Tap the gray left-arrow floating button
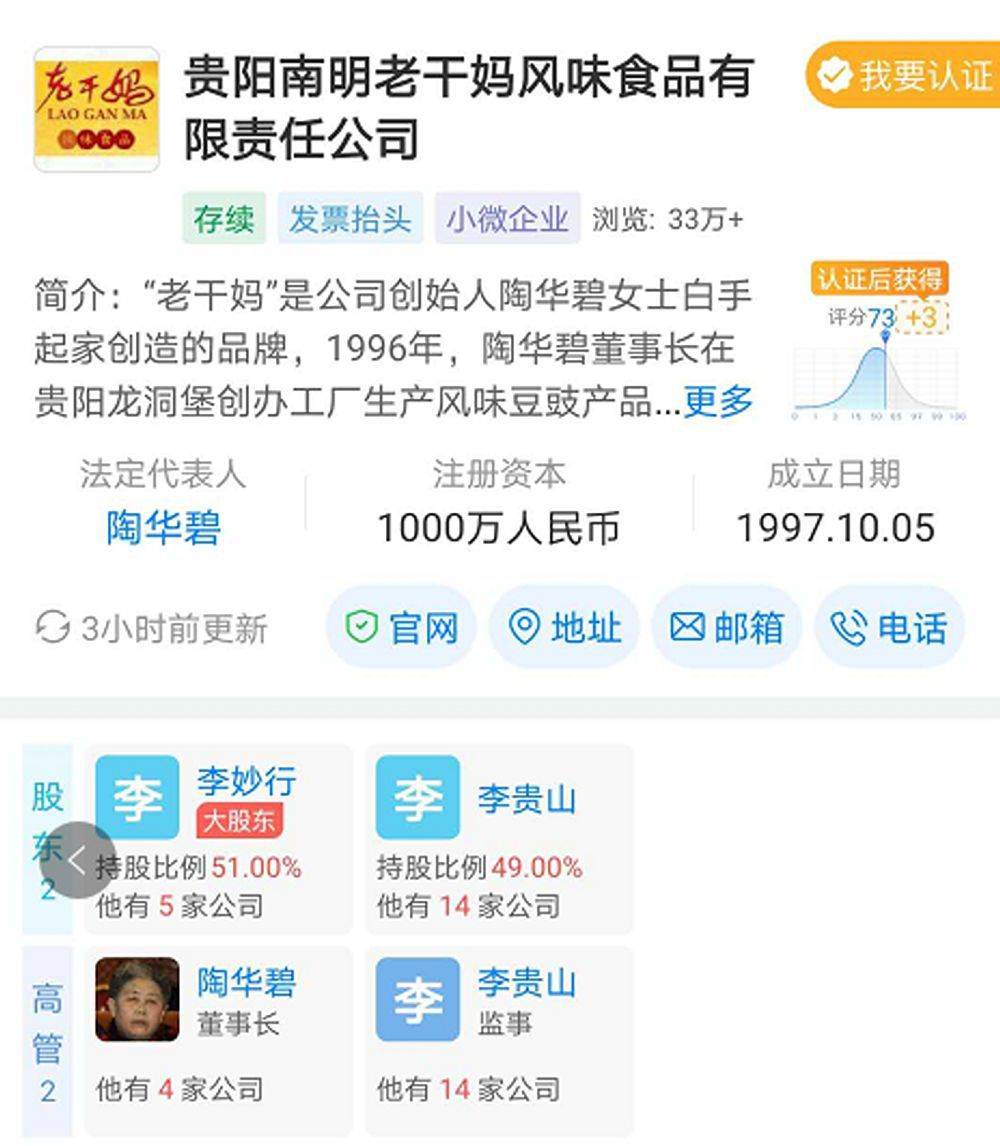 [x=77, y=860]
